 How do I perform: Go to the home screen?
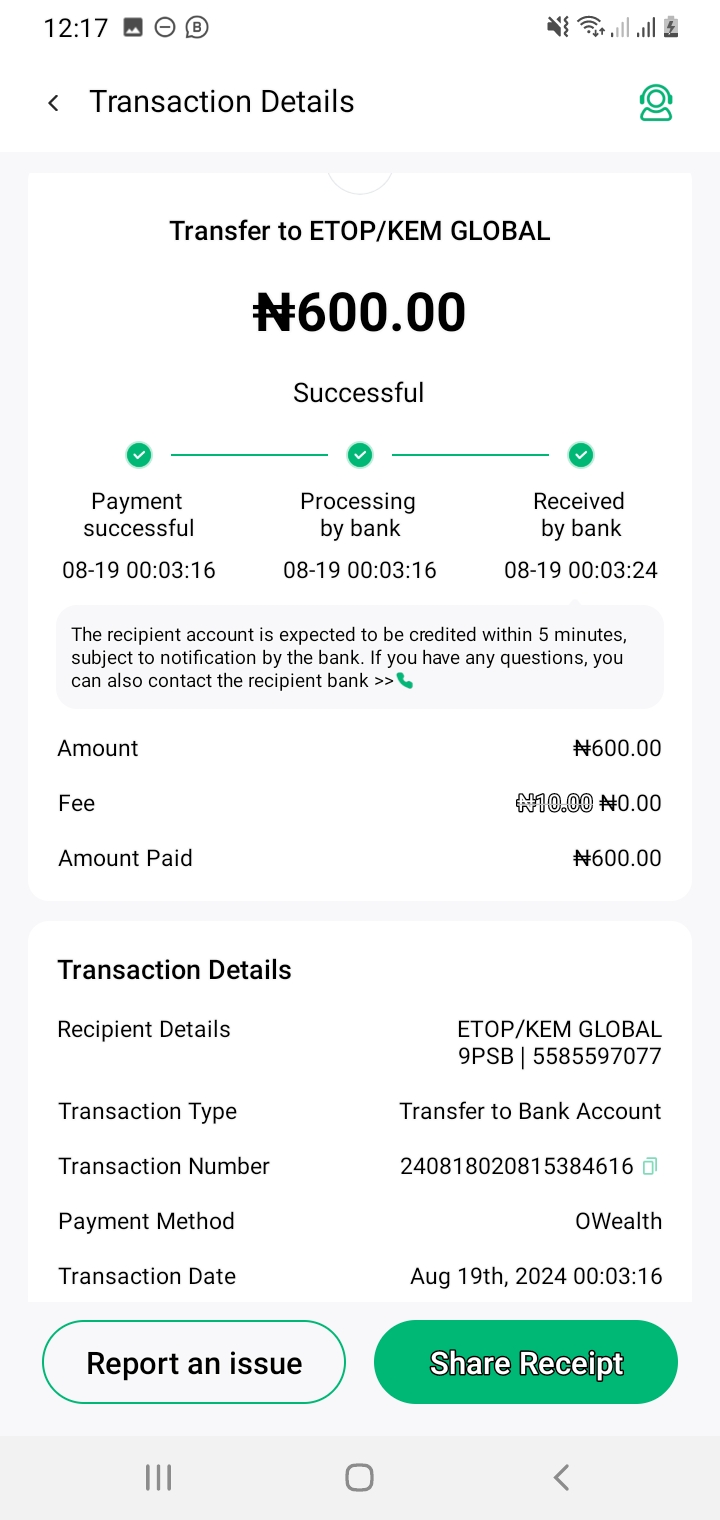[x=359, y=1477]
